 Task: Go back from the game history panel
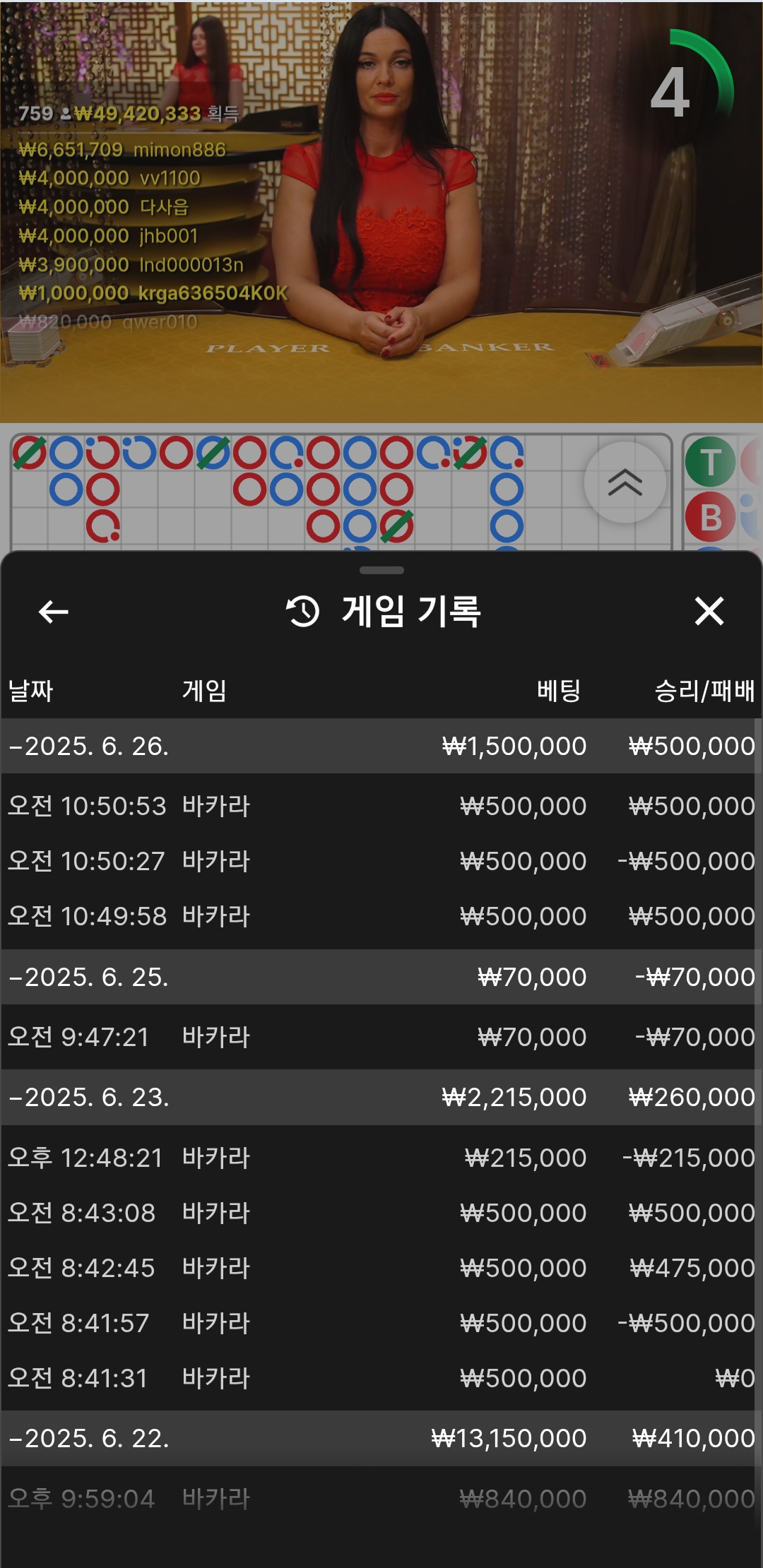pos(54,612)
